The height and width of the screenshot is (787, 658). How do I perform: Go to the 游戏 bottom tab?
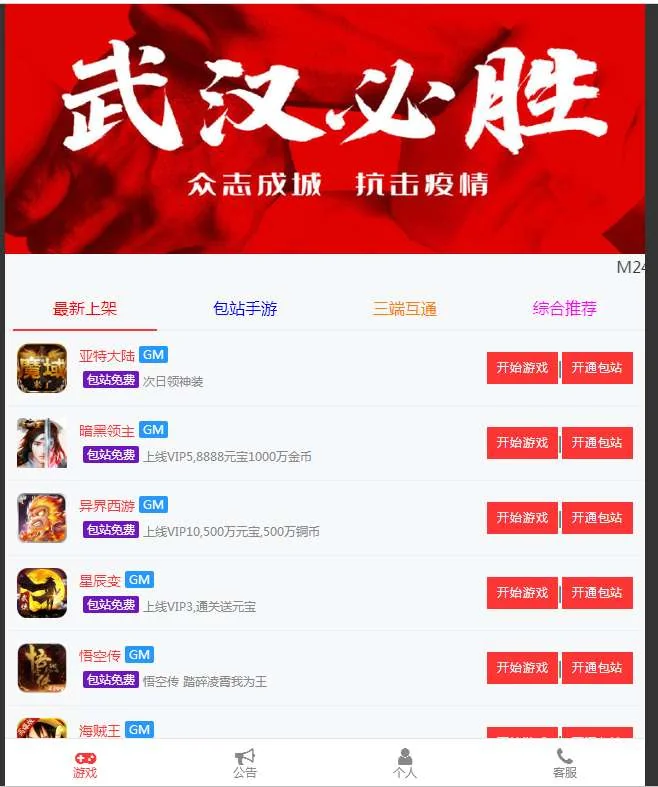85,764
